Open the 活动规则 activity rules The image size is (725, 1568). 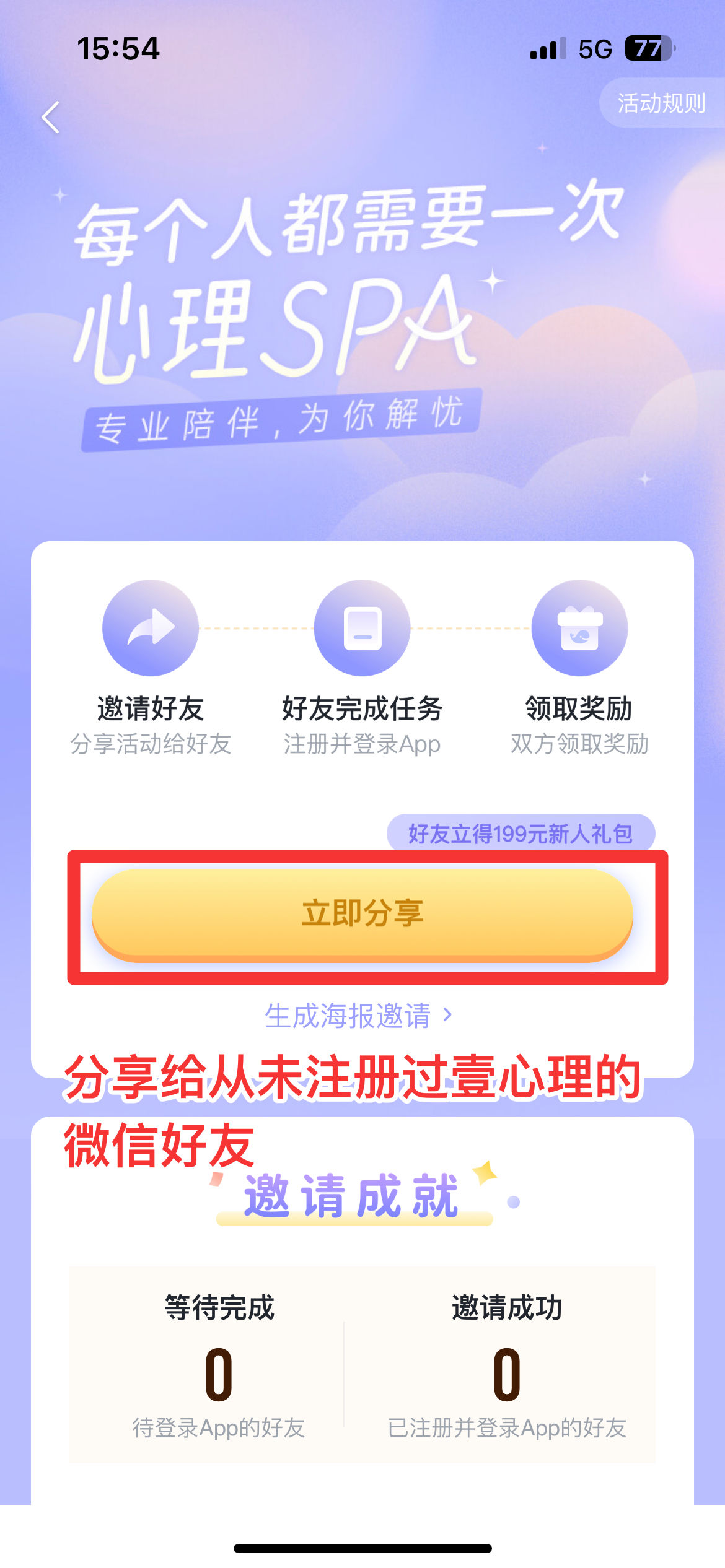point(661,103)
